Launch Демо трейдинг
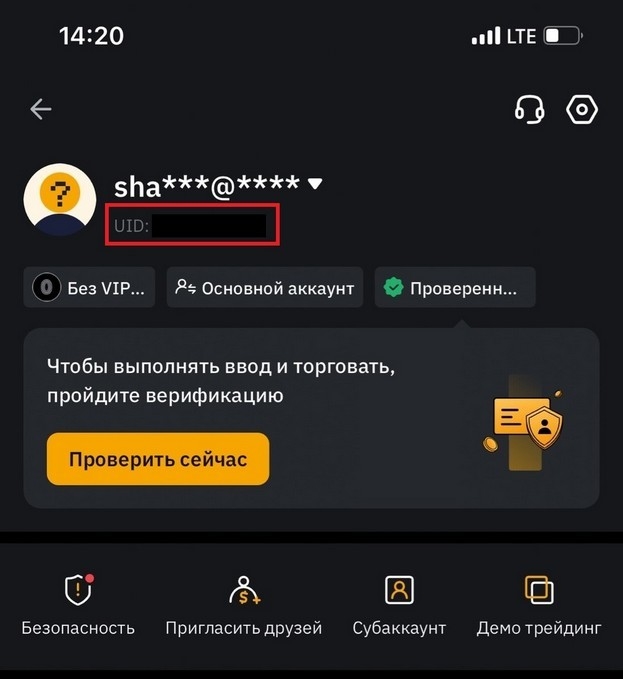Screen dimensions: 623x679 [x=539, y=604]
